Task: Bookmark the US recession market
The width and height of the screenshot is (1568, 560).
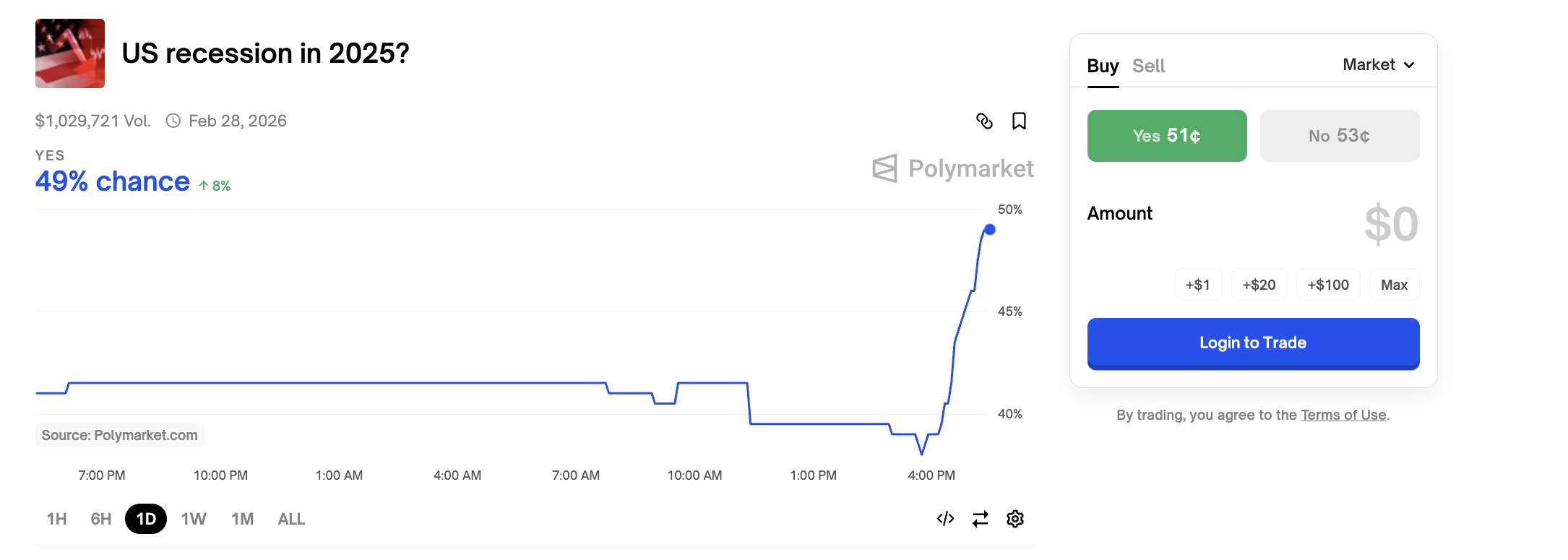Action: 1019,121
